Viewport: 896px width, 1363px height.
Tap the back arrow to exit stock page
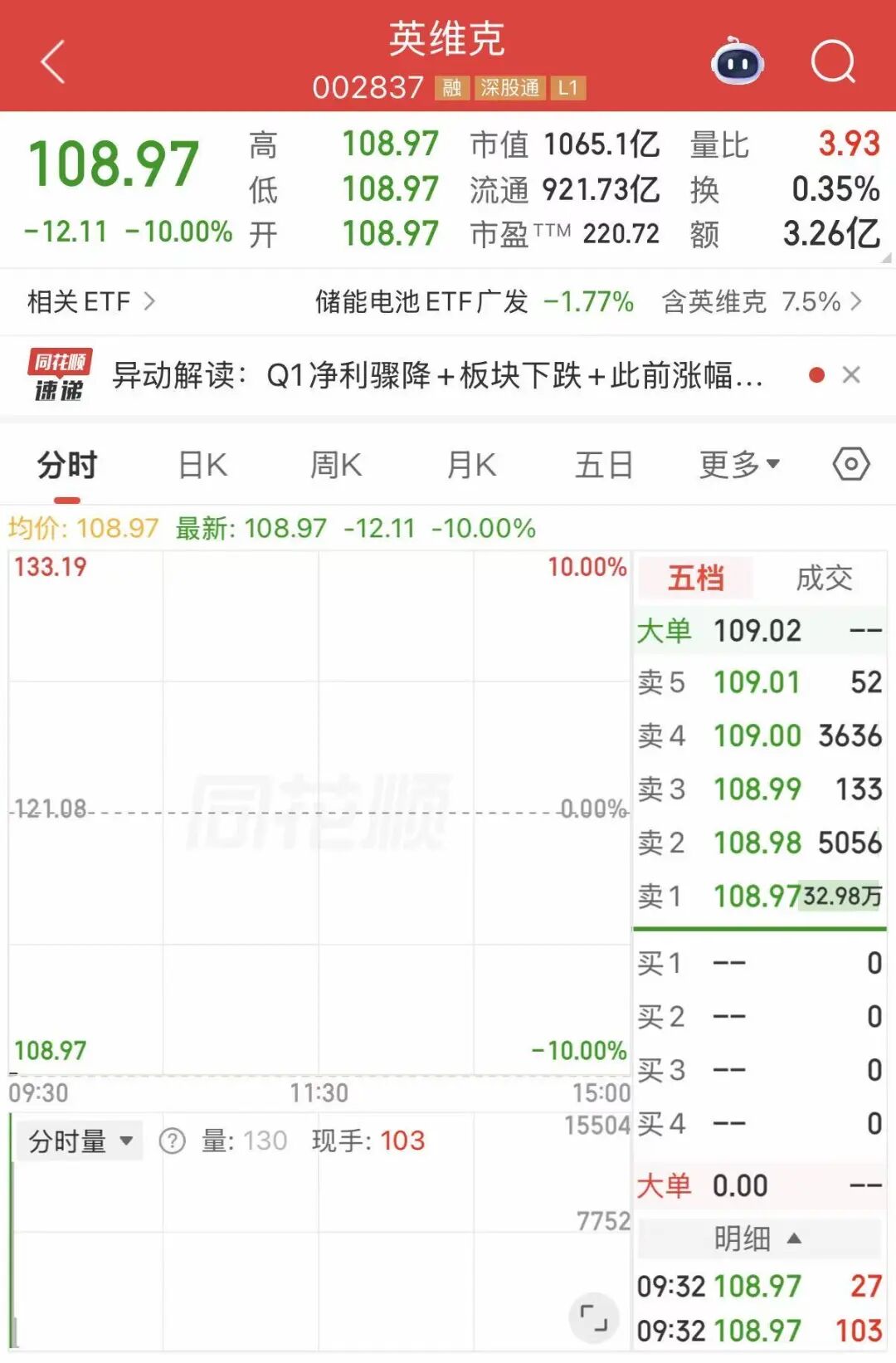pyautogui.click(x=52, y=63)
